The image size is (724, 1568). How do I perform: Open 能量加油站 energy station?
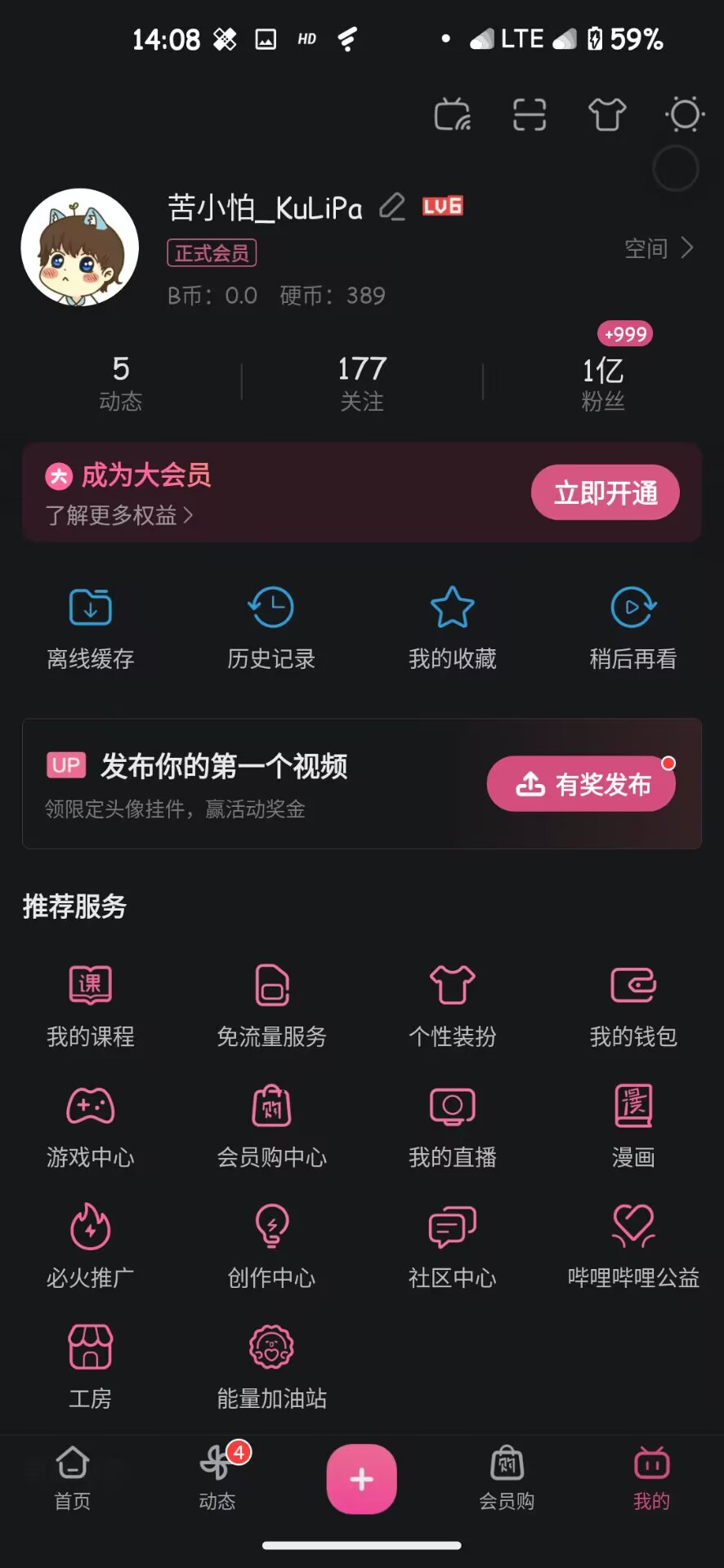coord(270,1348)
